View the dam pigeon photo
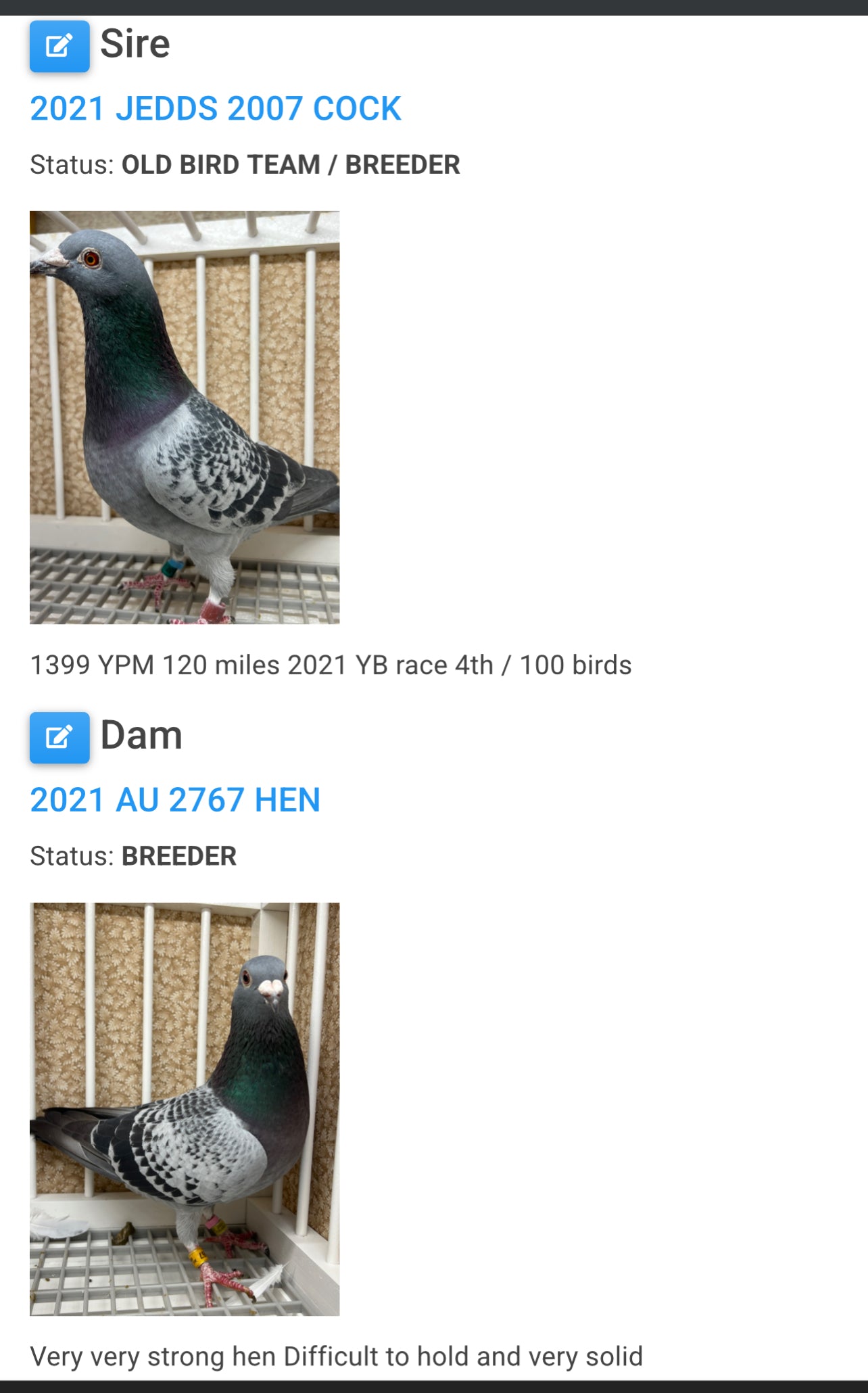Viewport: 868px width, 1393px height. pyautogui.click(x=185, y=1109)
